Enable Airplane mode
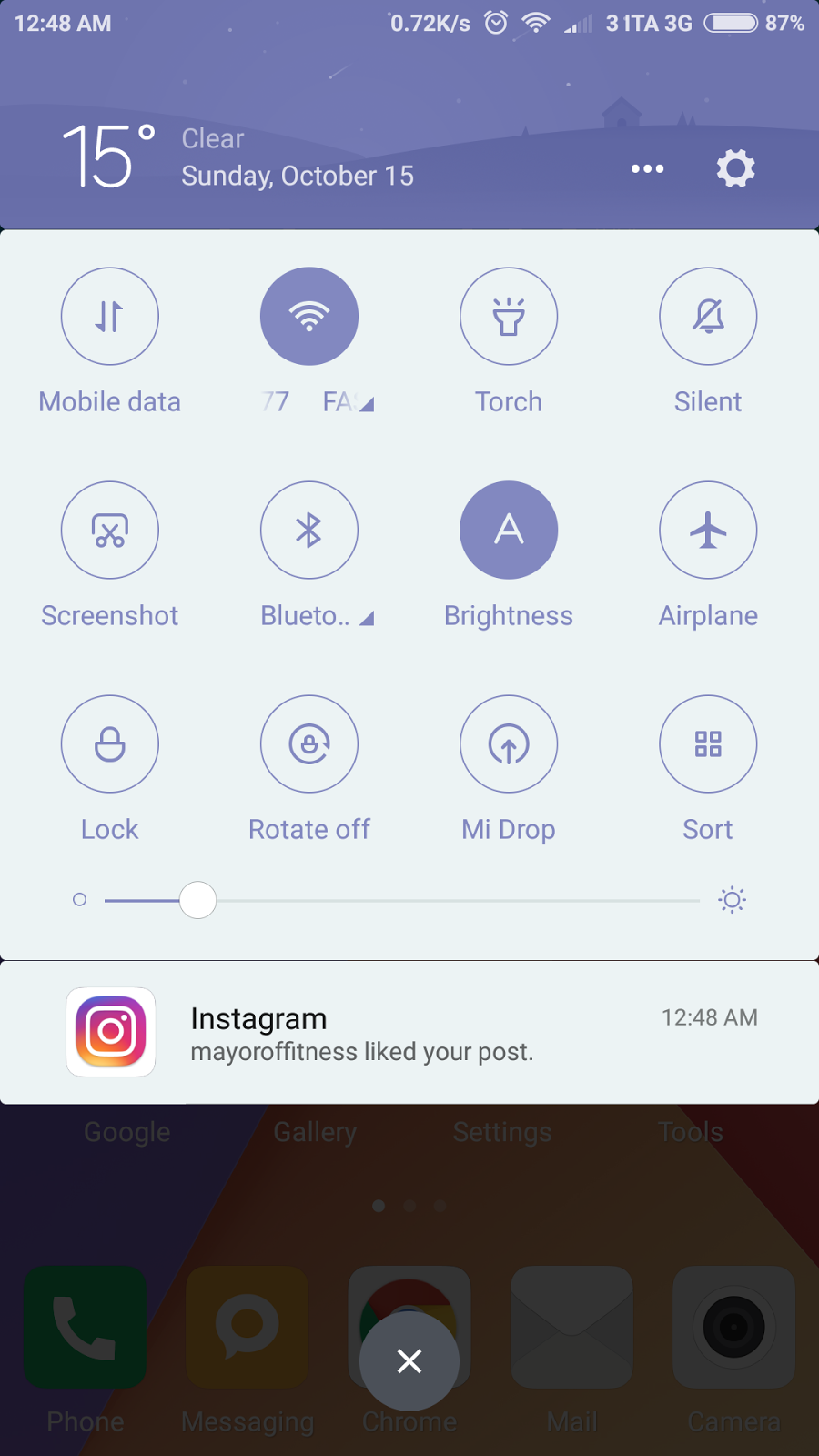 point(708,530)
